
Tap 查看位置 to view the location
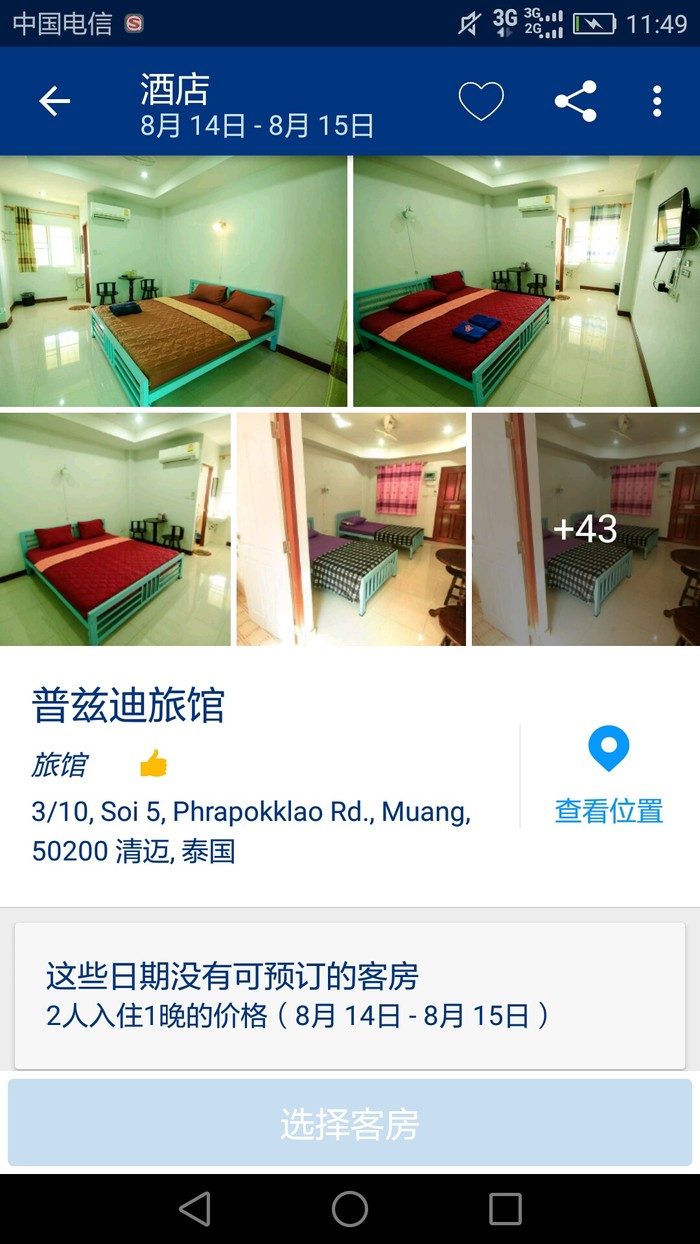coord(609,776)
